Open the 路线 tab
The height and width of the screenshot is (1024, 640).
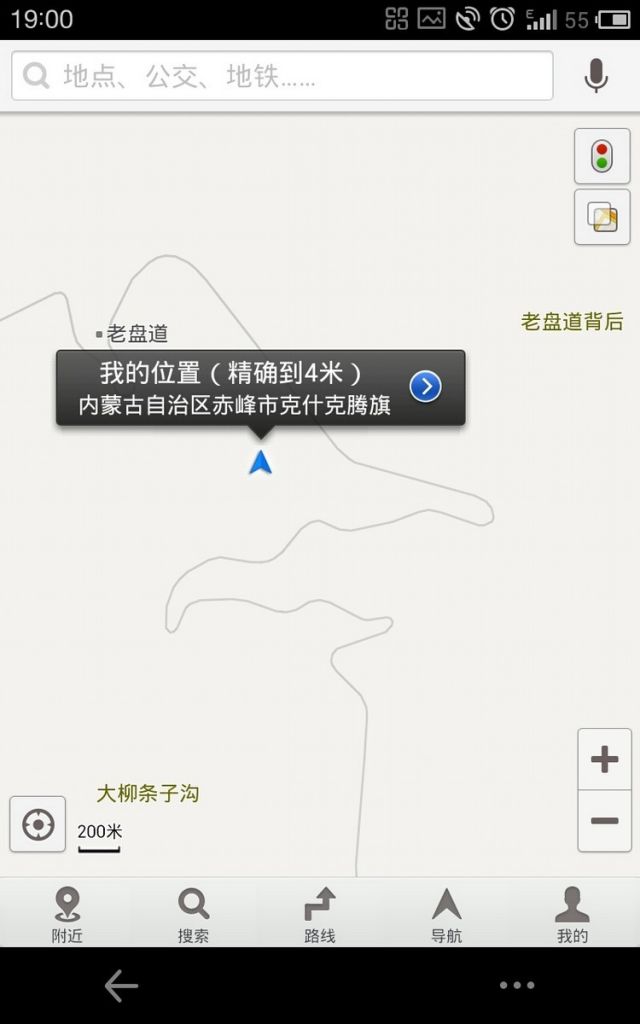click(x=319, y=914)
